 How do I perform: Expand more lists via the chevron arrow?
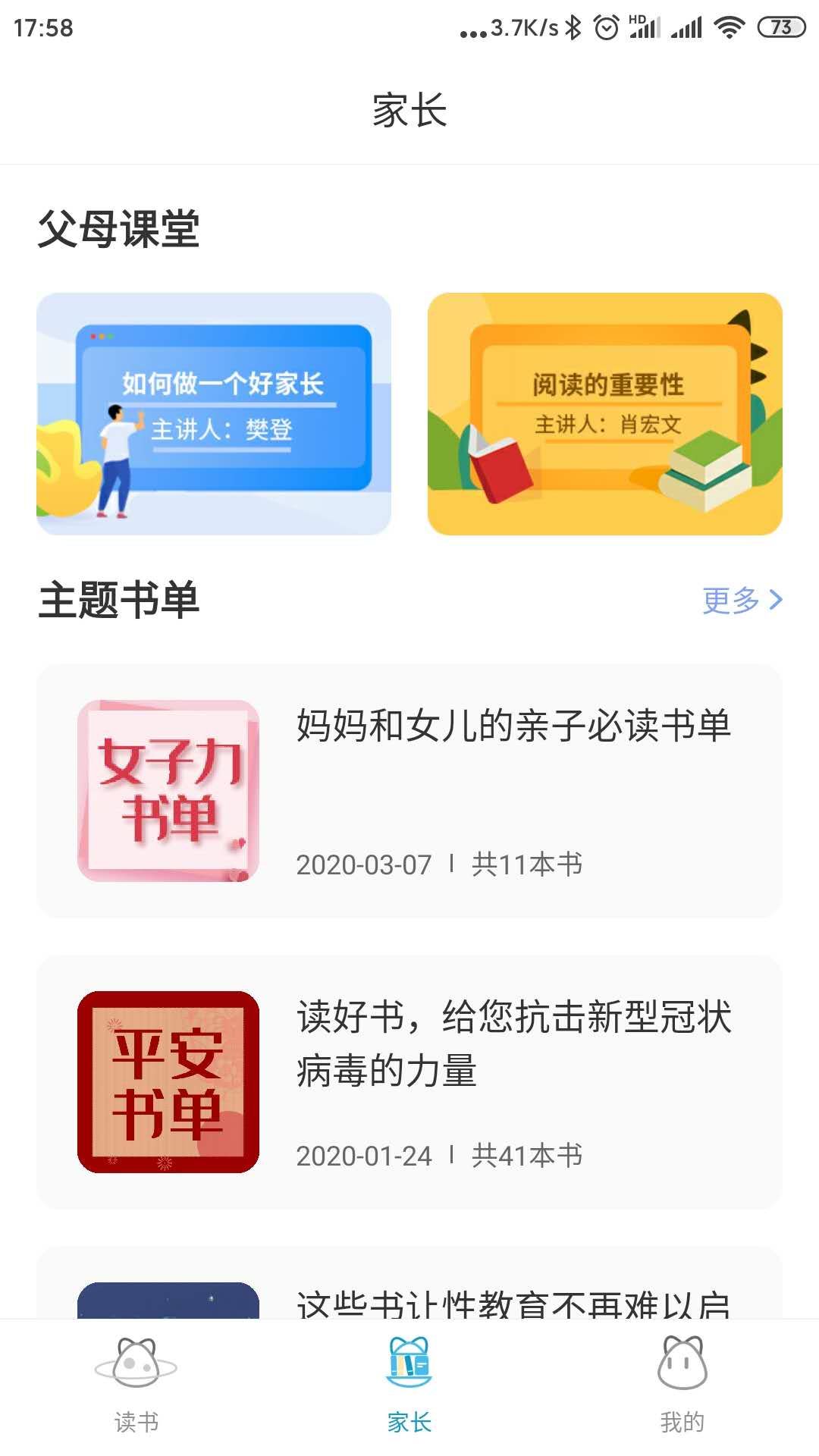pyautogui.click(x=776, y=600)
